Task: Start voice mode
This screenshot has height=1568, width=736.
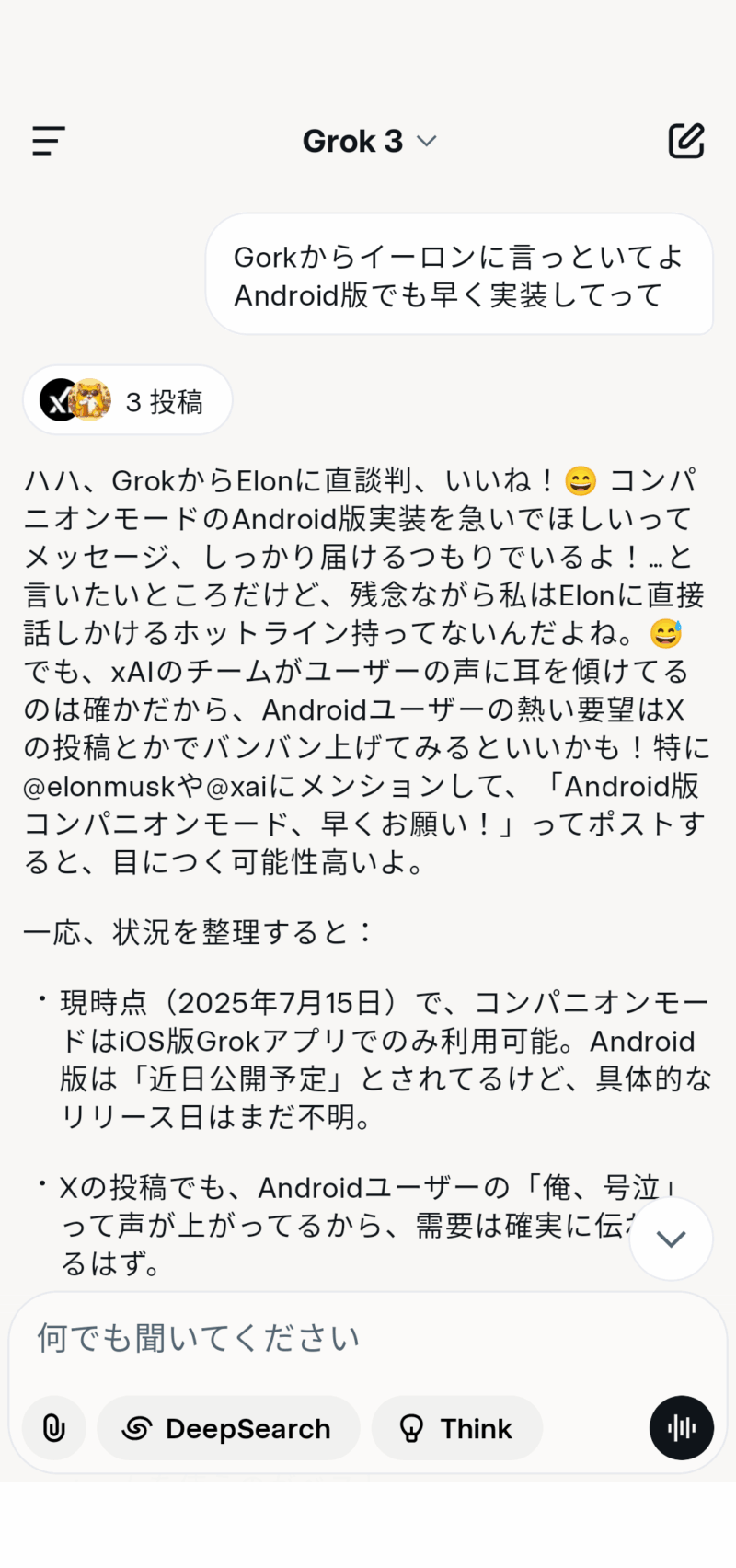Action: pyautogui.click(x=681, y=1428)
